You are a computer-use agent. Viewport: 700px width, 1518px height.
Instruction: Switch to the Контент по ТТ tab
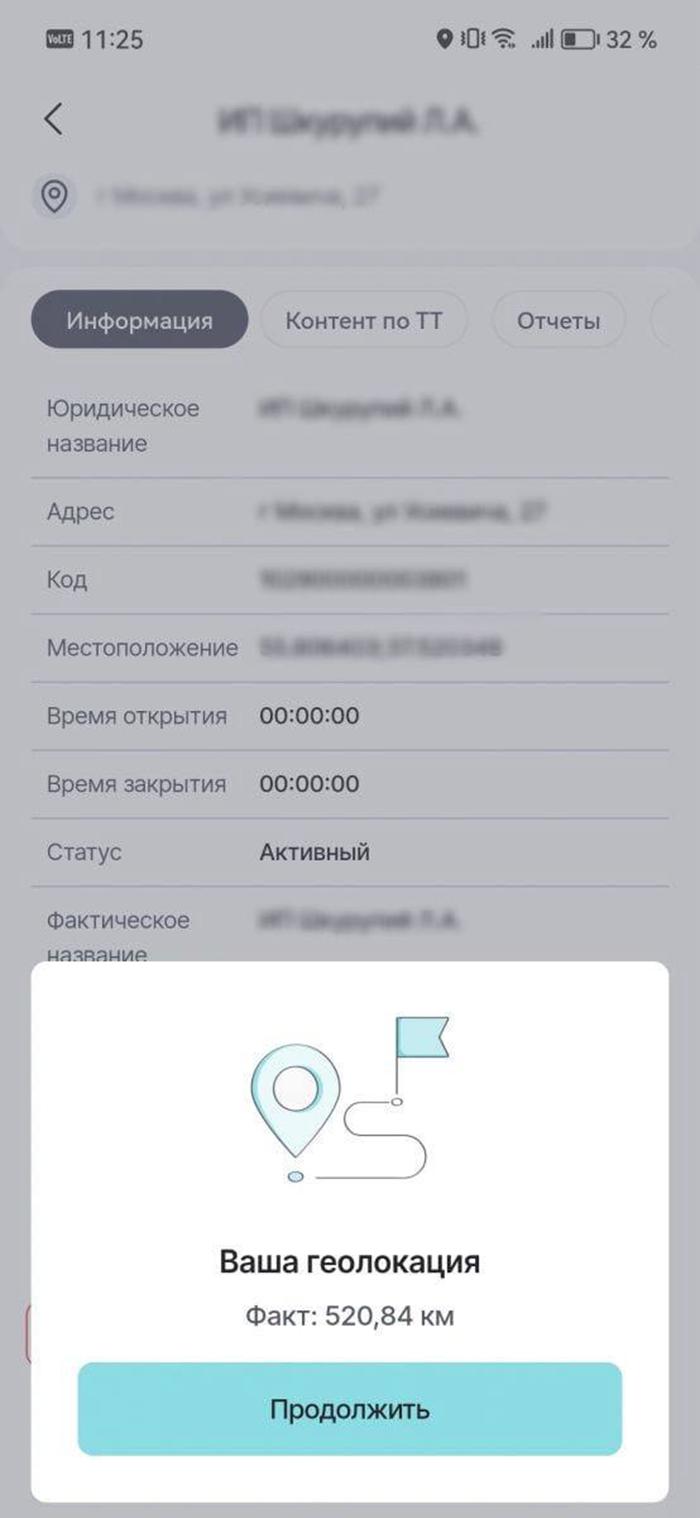point(363,321)
